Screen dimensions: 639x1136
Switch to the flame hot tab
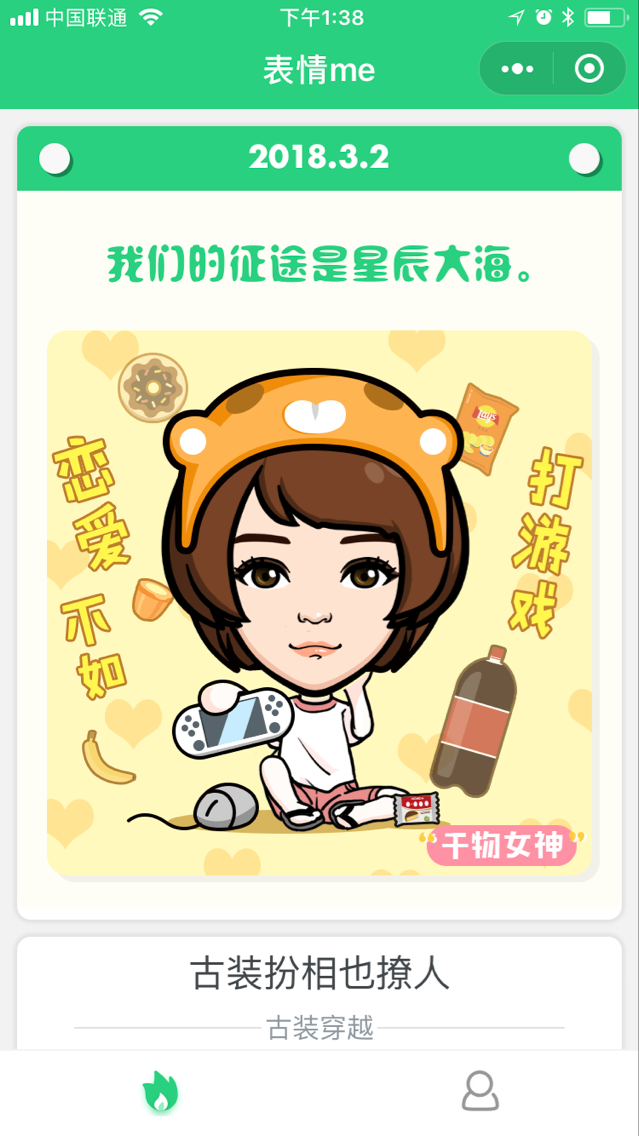pos(160,1092)
